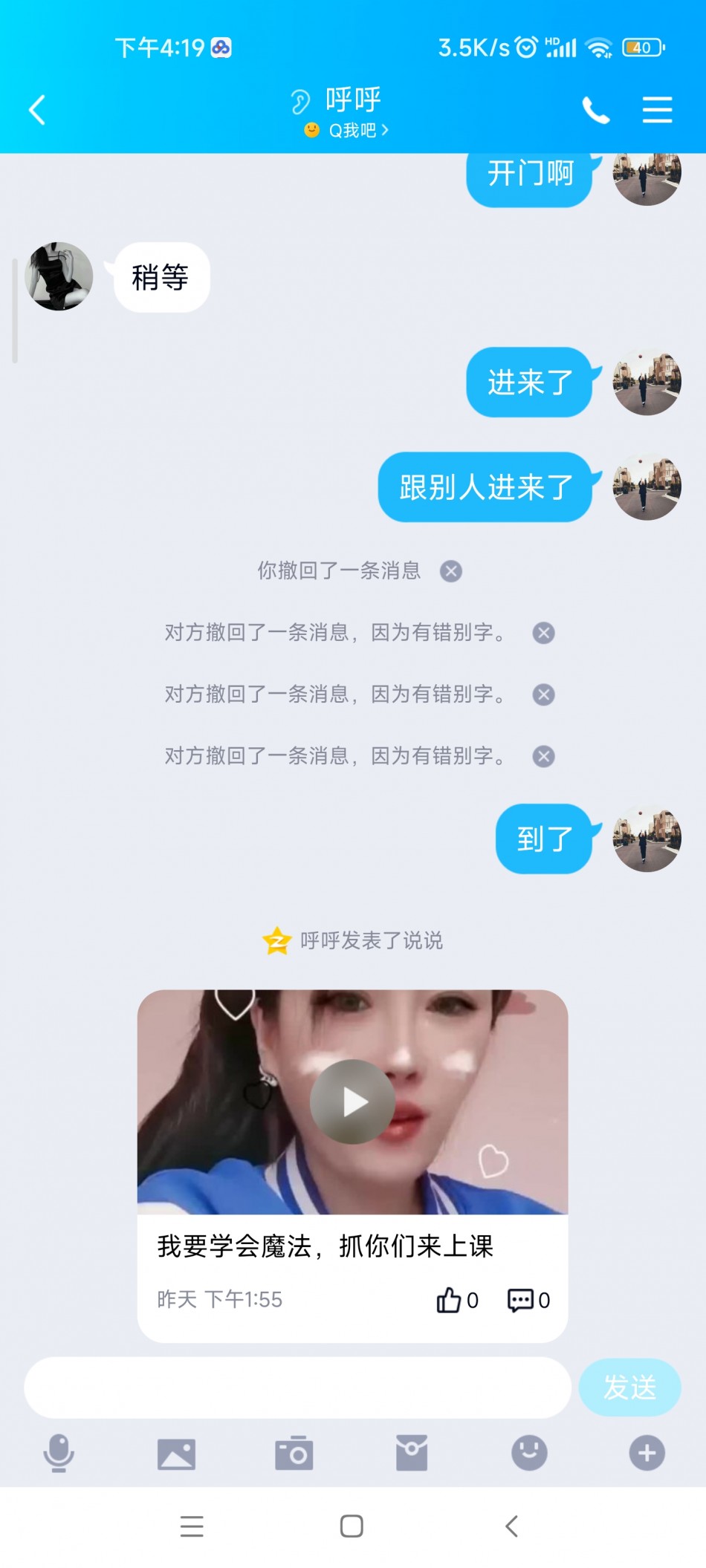Open the emoji panel
The height and width of the screenshot is (1568, 706).
529,1453
